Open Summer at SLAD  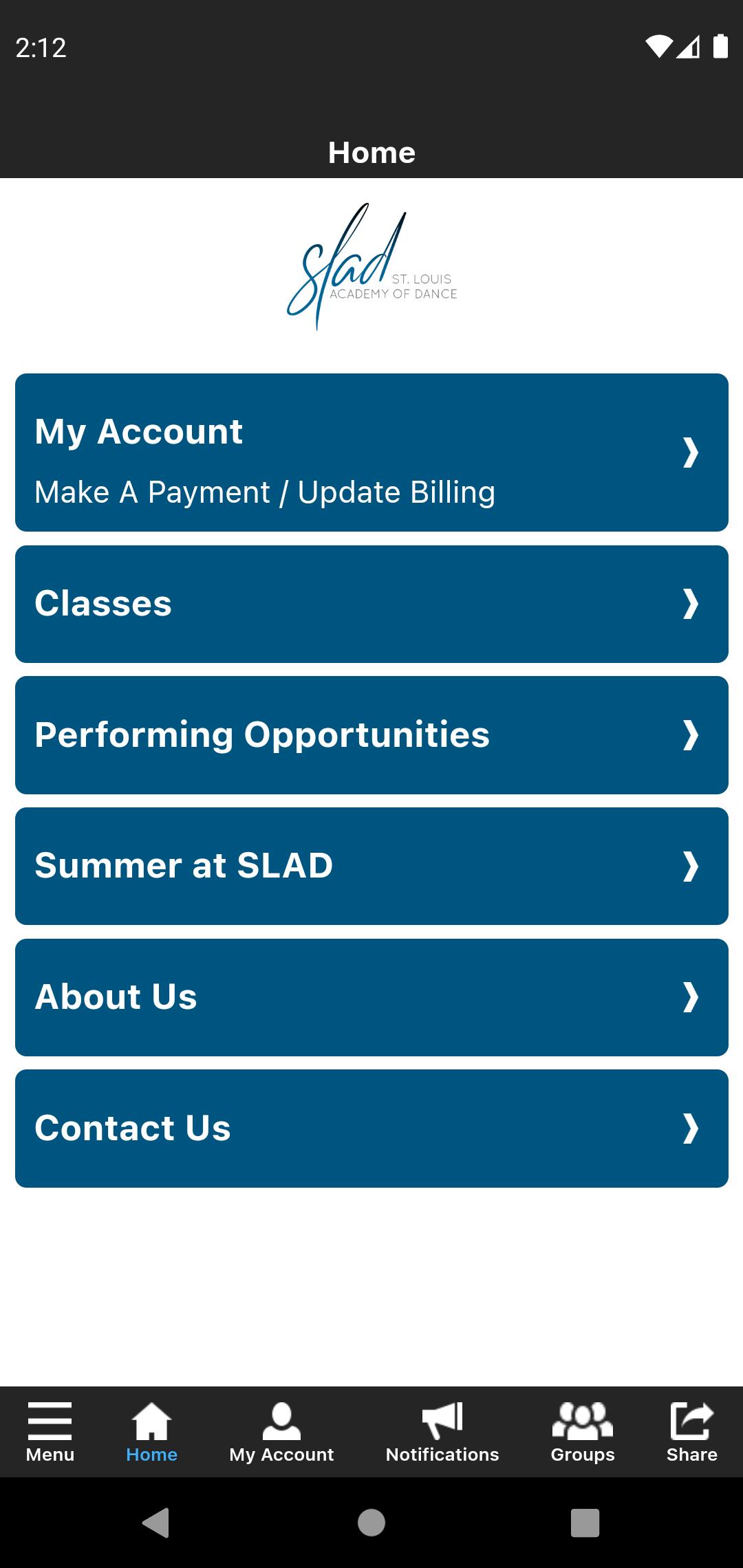371,866
